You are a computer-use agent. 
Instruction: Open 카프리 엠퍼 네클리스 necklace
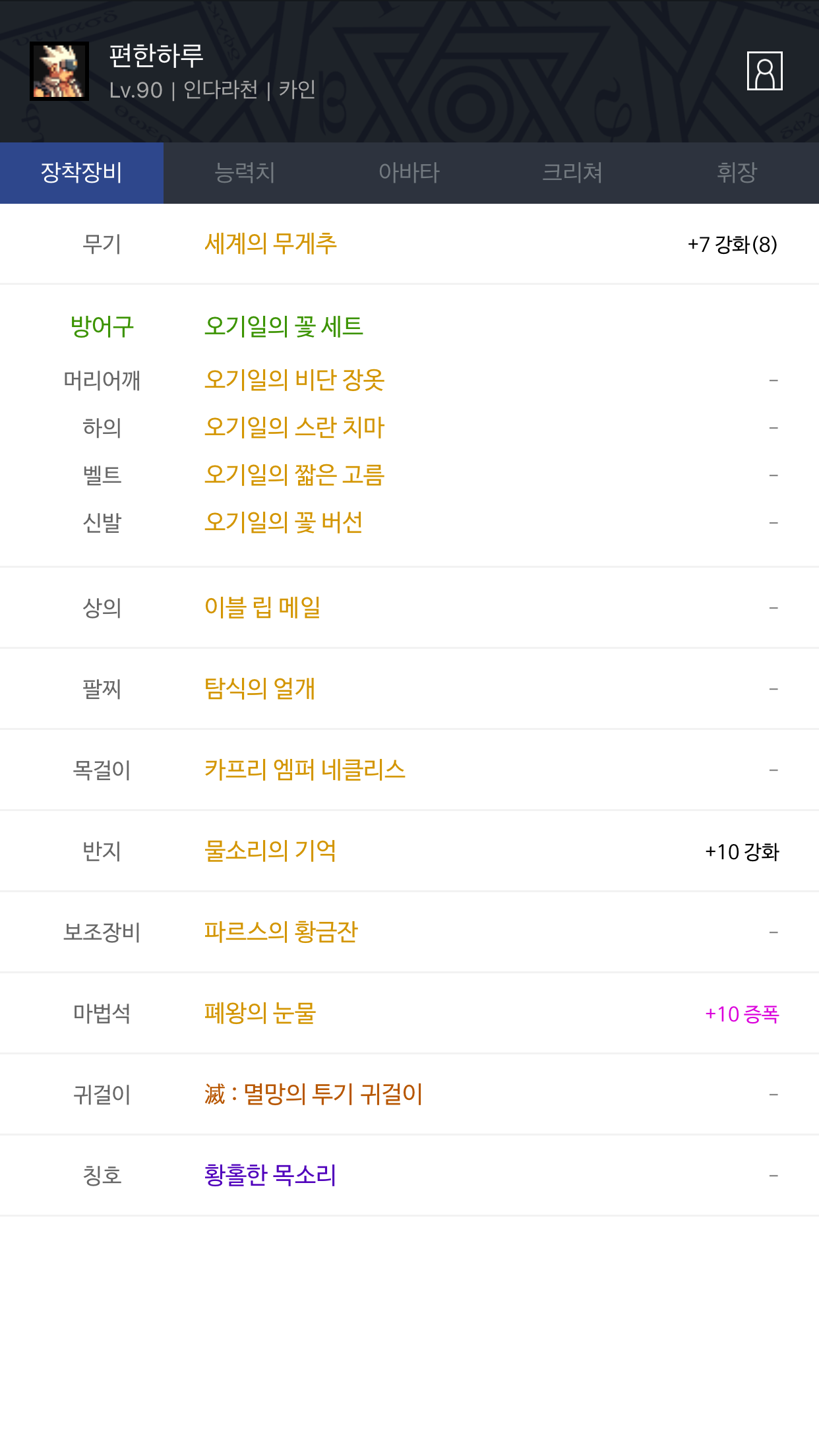coord(305,770)
